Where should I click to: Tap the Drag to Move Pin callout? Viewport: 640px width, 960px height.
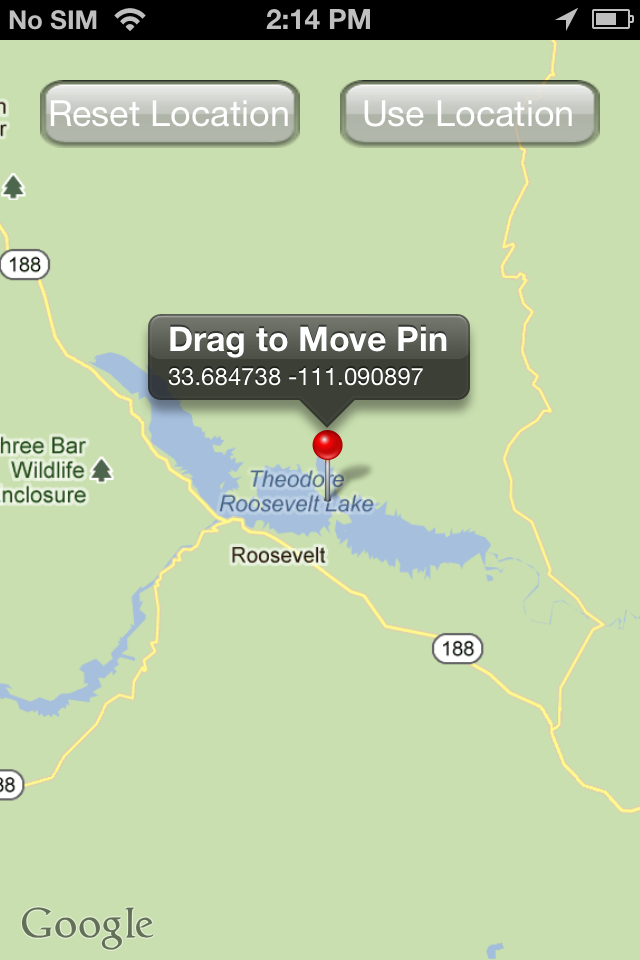(x=308, y=357)
